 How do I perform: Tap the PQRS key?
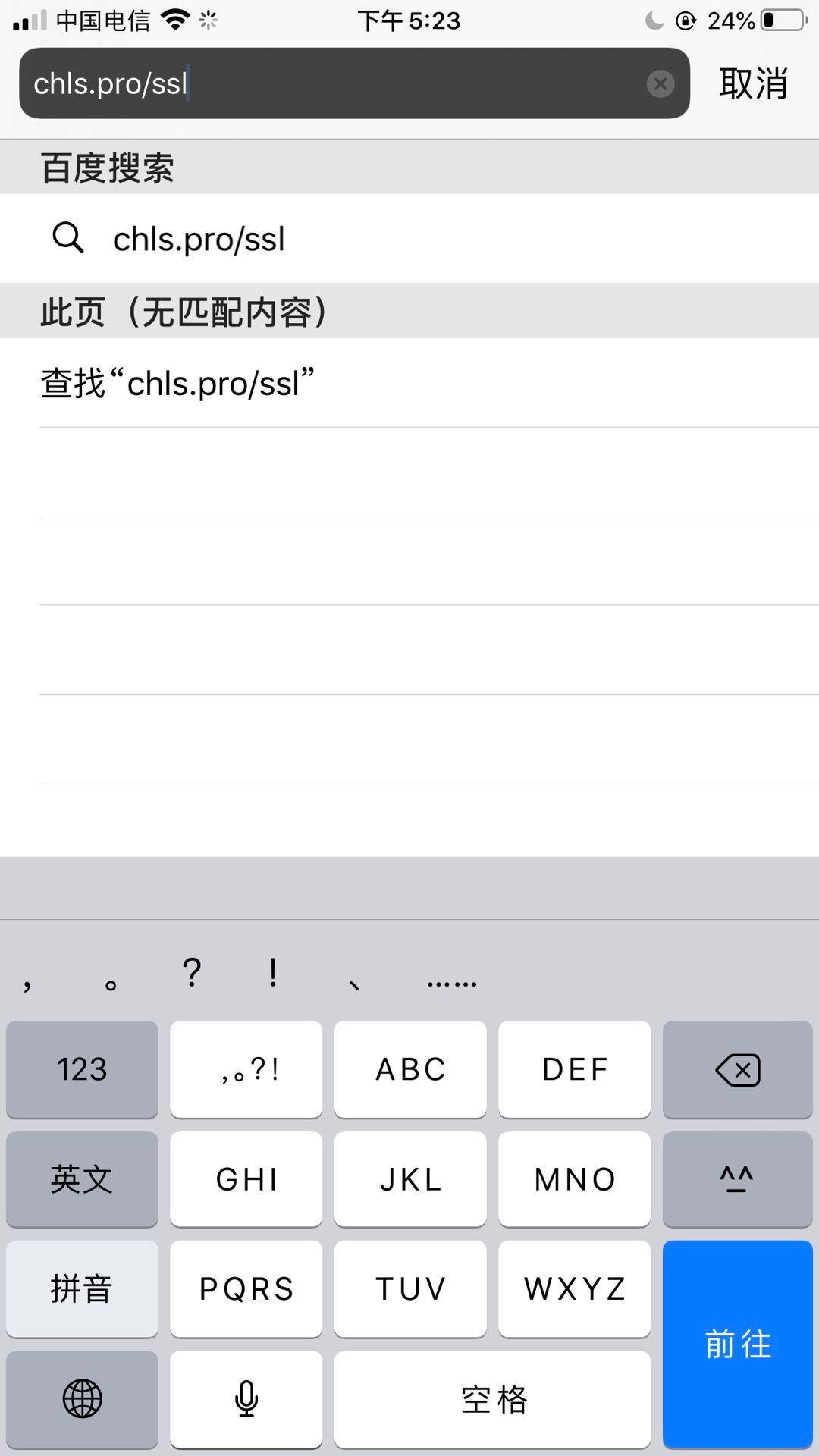pyautogui.click(x=246, y=1289)
